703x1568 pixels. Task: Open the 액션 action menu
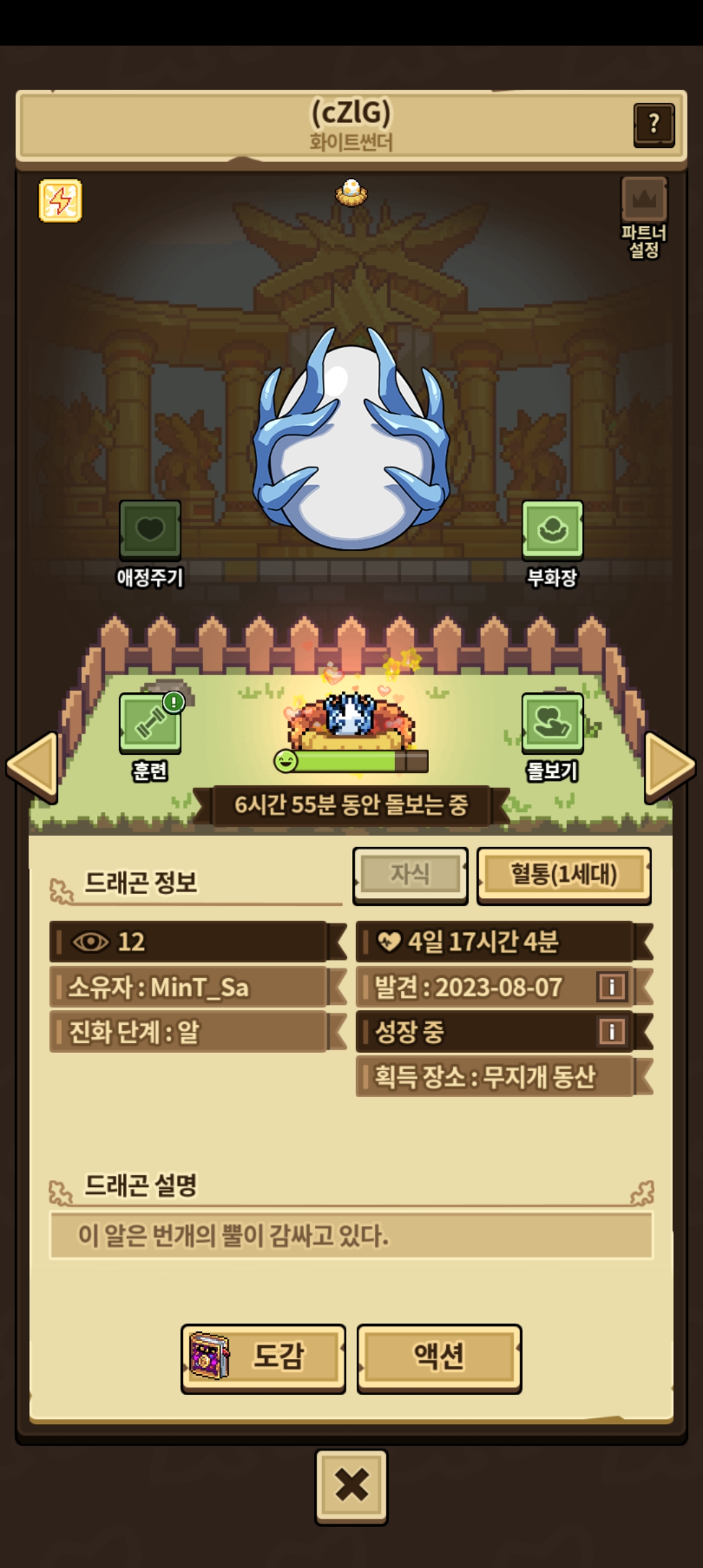click(439, 1357)
